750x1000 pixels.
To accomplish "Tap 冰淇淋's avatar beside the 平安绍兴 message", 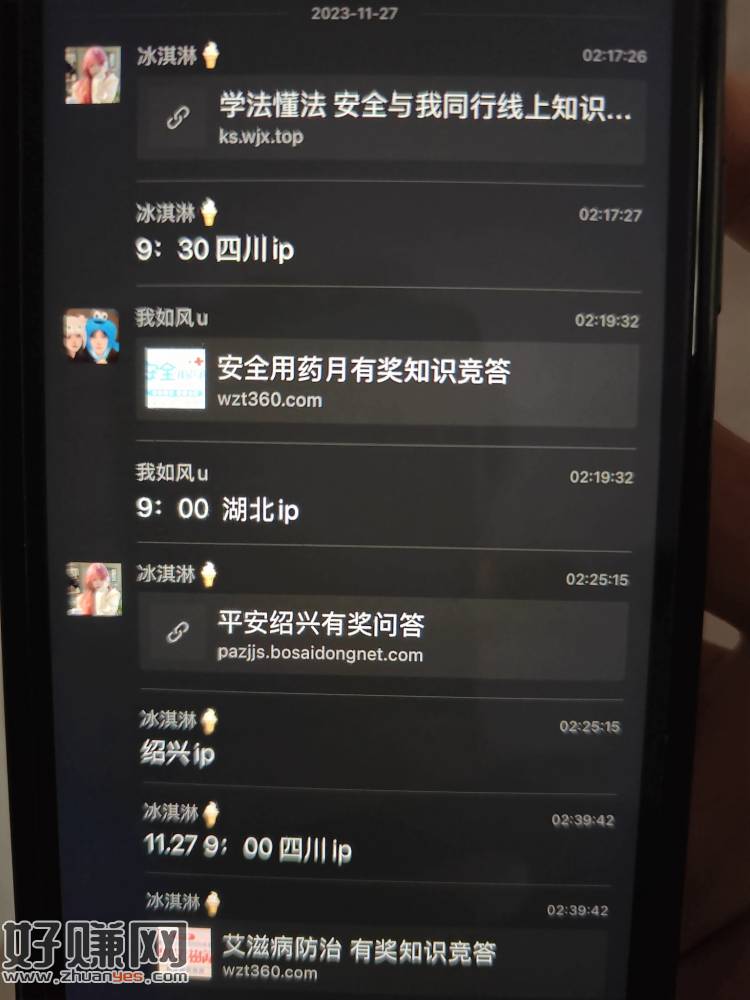I will (94, 588).
